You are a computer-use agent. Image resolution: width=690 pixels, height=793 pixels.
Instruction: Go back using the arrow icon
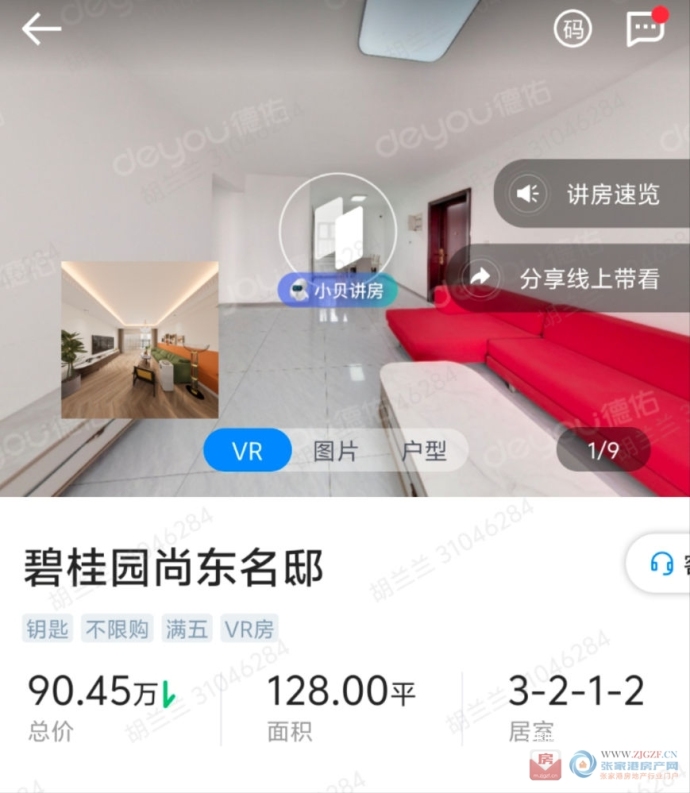[42, 29]
